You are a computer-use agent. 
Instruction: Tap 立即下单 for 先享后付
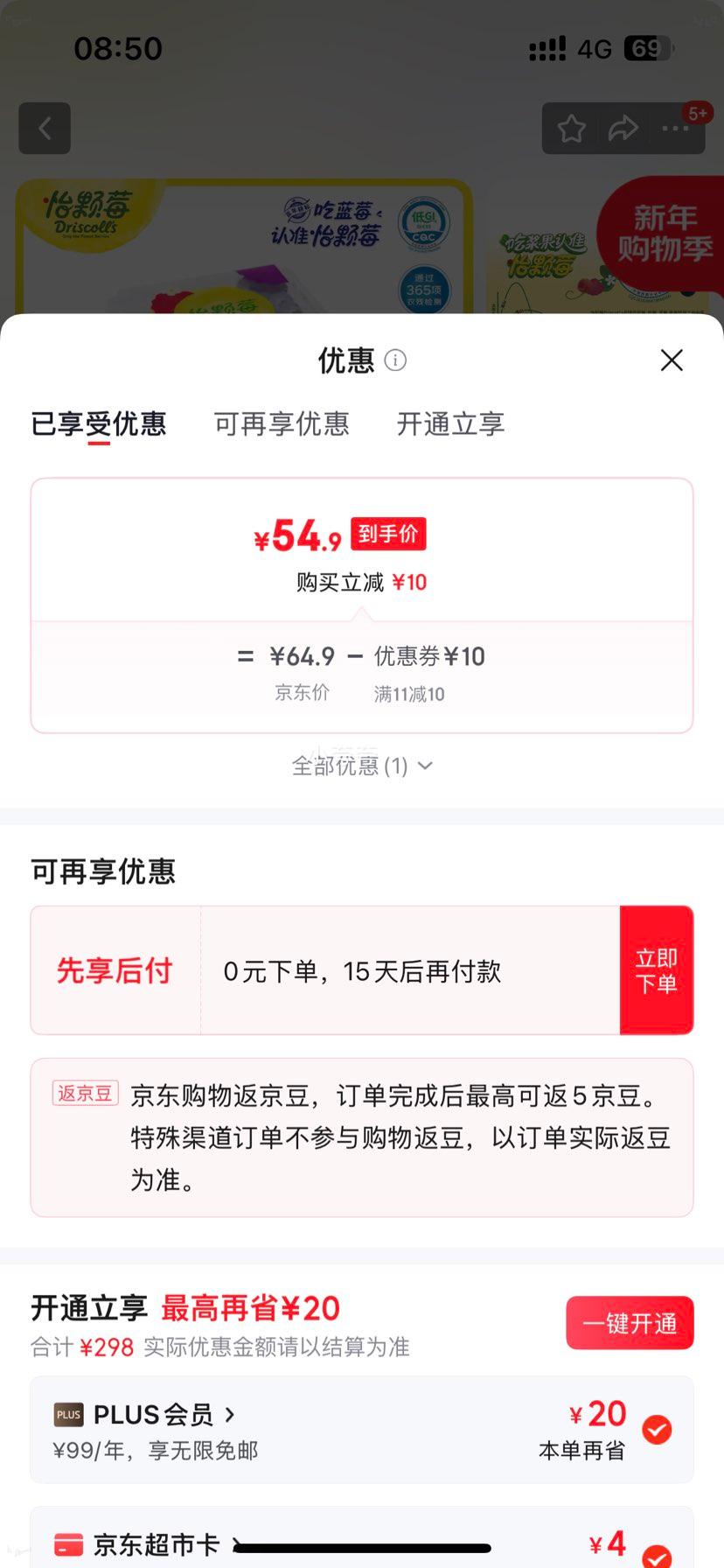(x=657, y=970)
